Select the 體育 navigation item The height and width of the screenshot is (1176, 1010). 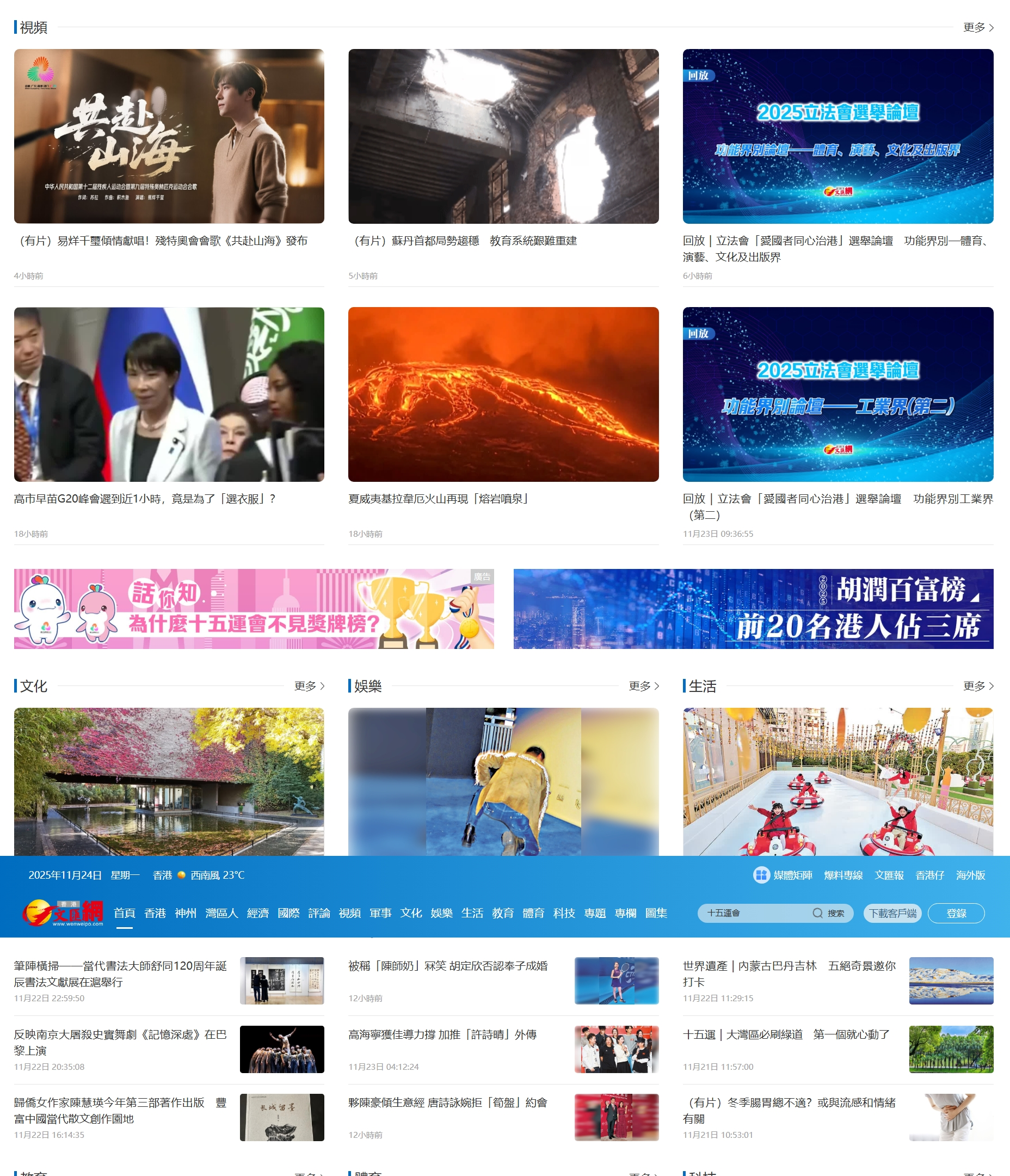pos(533,913)
